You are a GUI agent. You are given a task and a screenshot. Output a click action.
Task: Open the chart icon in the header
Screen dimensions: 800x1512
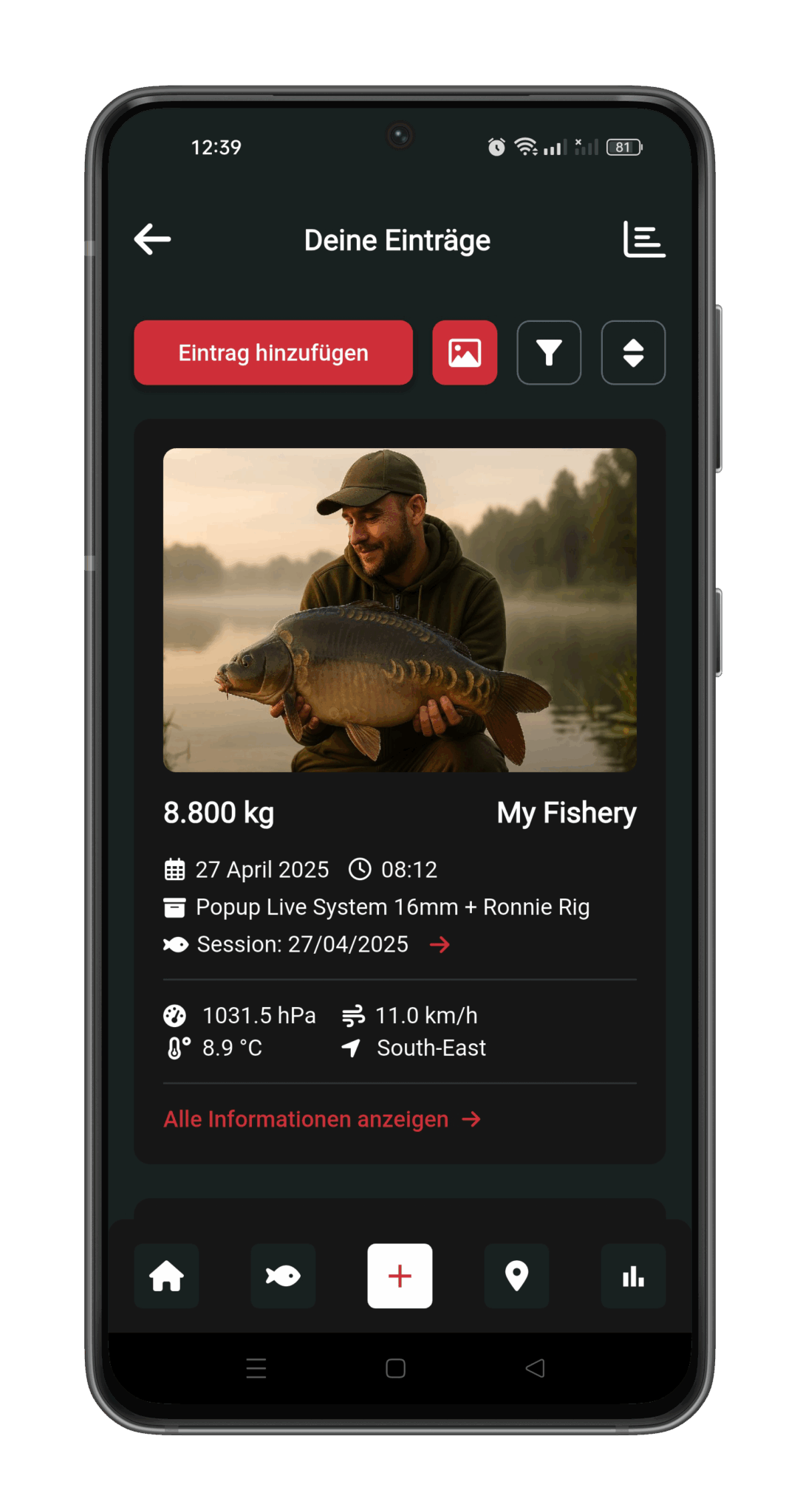[x=643, y=239]
